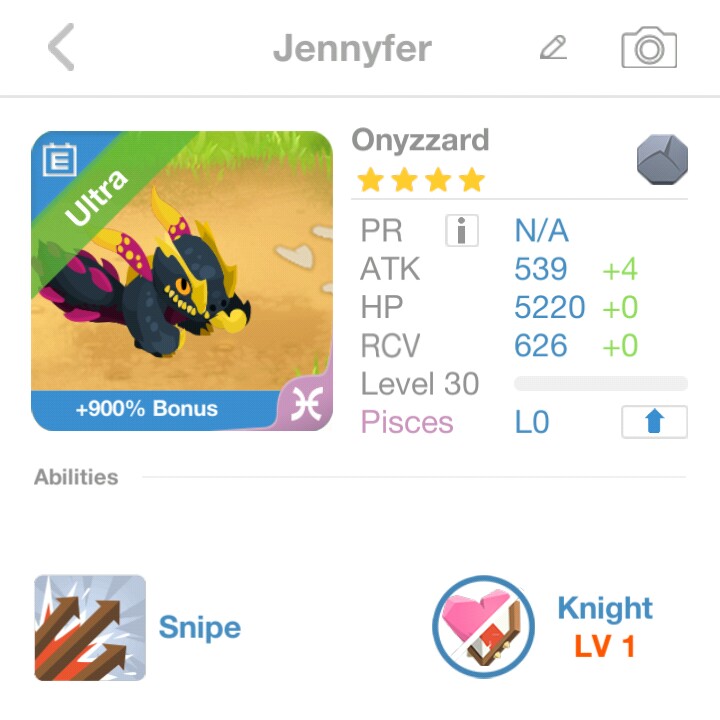Edit the name Jennyfer with the pencil
This screenshot has height=720, width=720.
pyautogui.click(x=553, y=48)
